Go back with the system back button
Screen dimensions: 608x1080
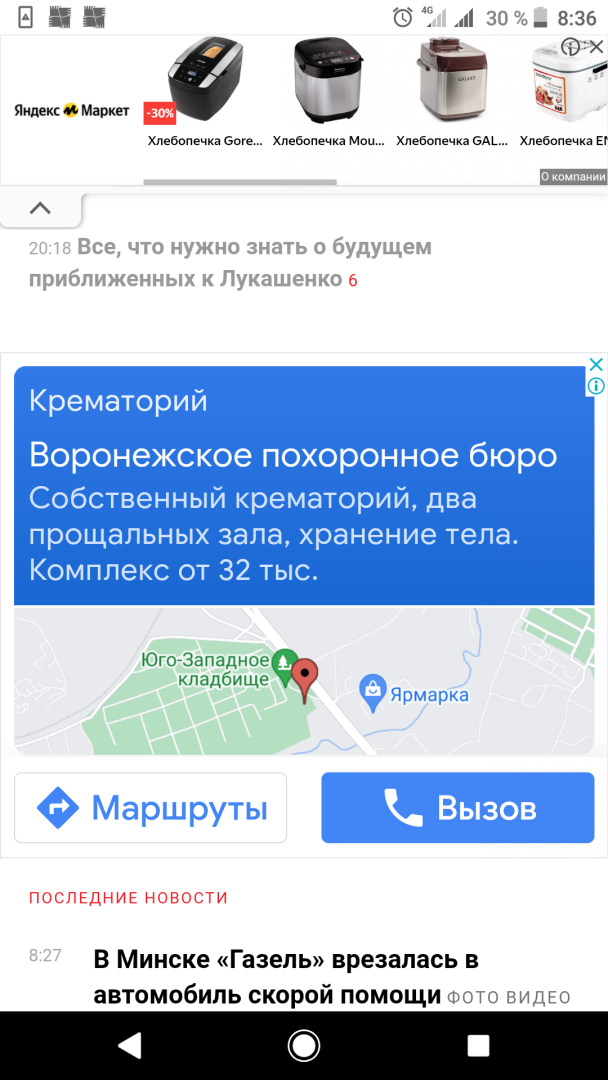(129, 1046)
